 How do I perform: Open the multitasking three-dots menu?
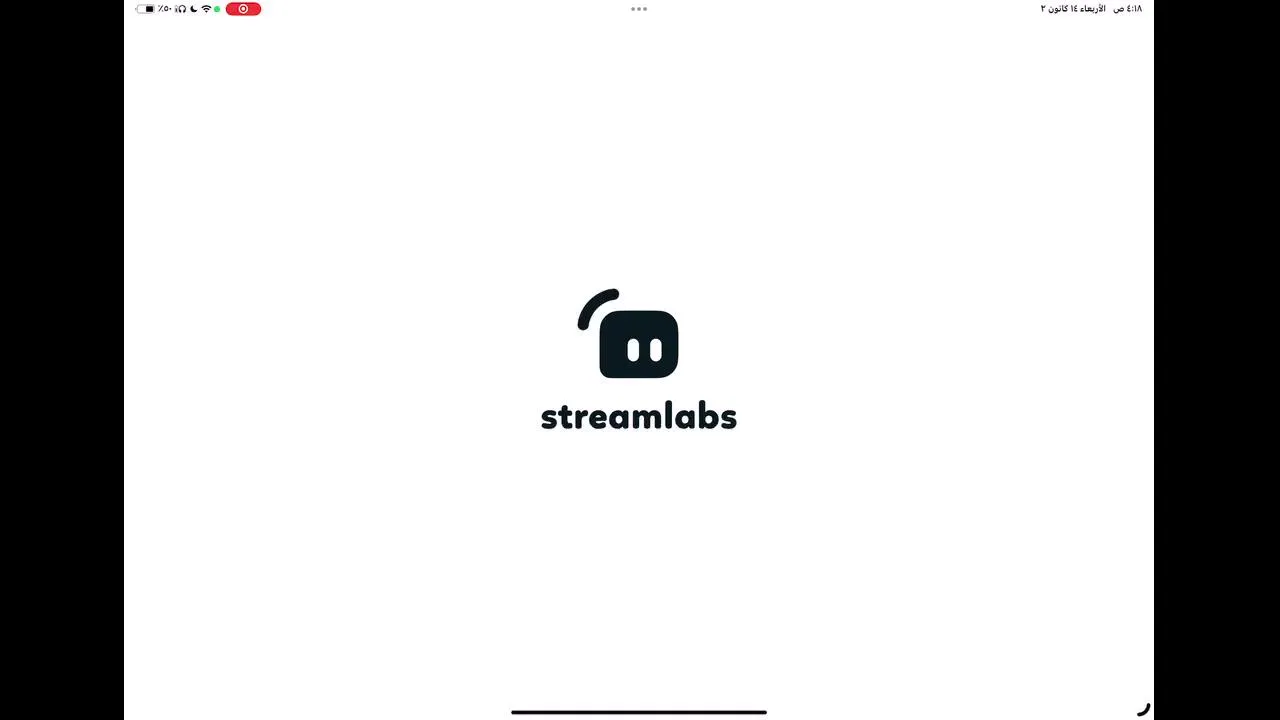(x=639, y=9)
